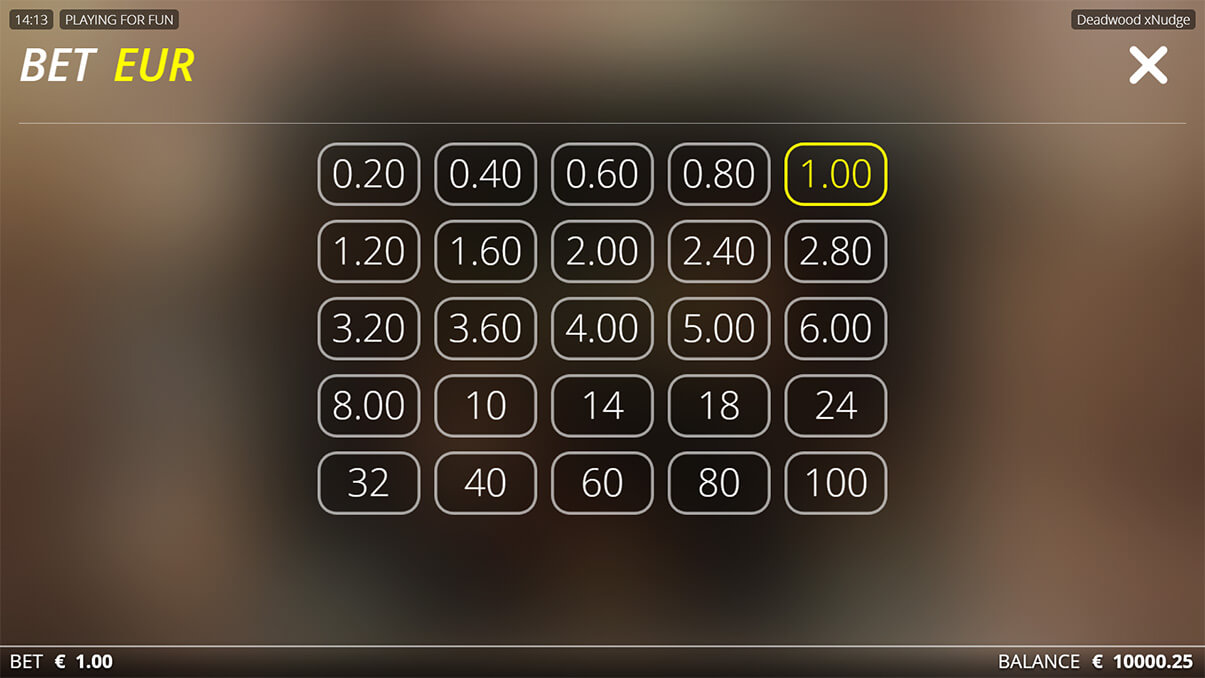Pick the 0.80 bet value
The width and height of the screenshot is (1205, 678).
(x=719, y=174)
